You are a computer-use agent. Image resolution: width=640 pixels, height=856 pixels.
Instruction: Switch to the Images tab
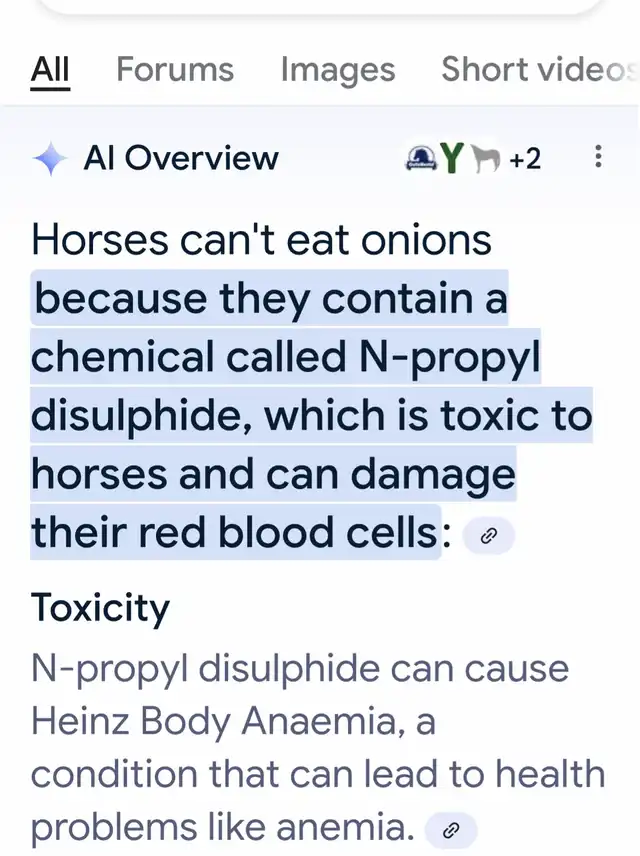[x=337, y=70]
